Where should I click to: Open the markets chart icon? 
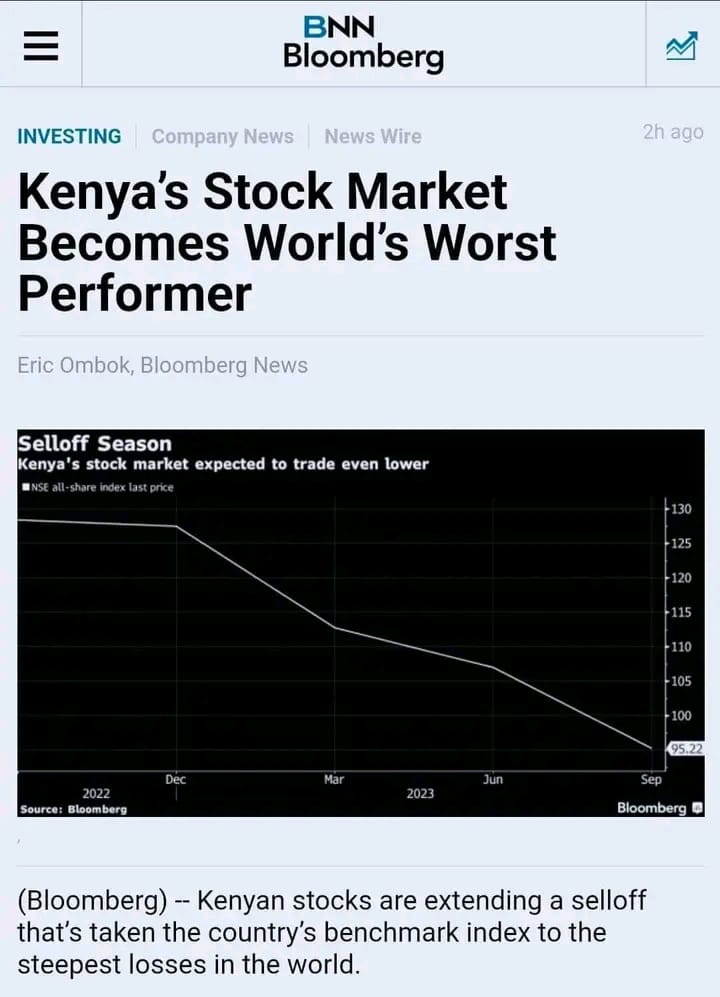point(681,45)
